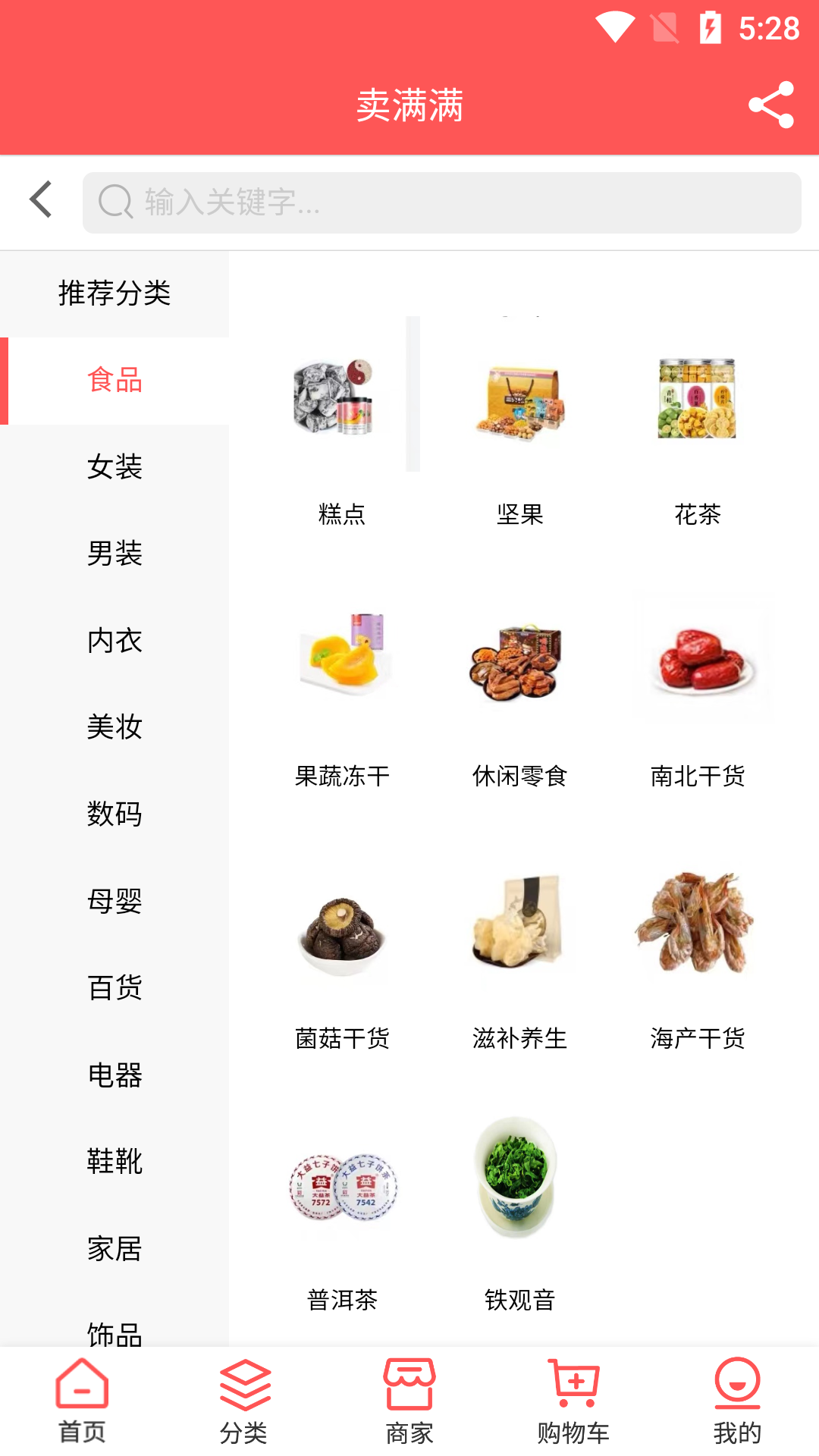Select the 美妆 category
The width and height of the screenshot is (819, 1456).
click(x=115, y=726)
